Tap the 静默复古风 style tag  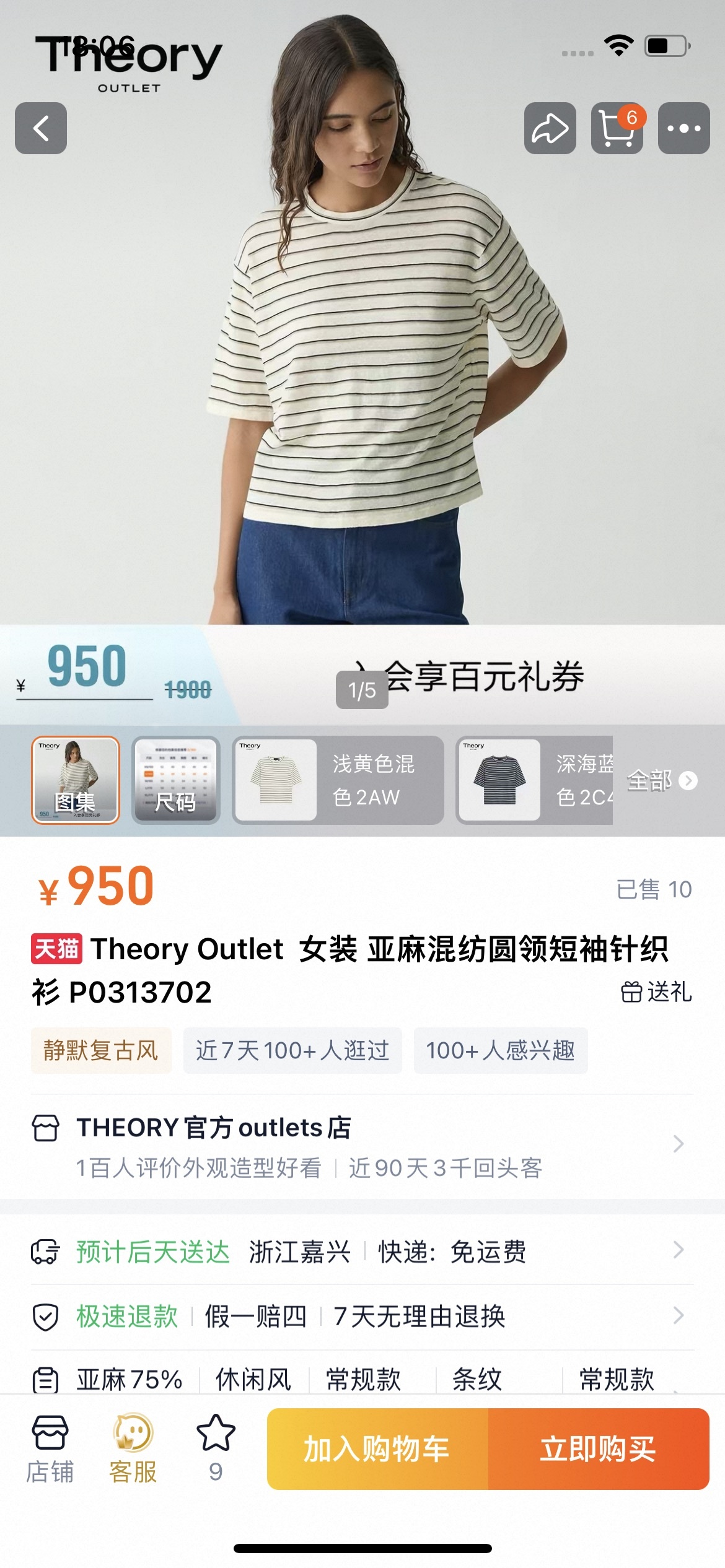click(x=101, y=1050)
